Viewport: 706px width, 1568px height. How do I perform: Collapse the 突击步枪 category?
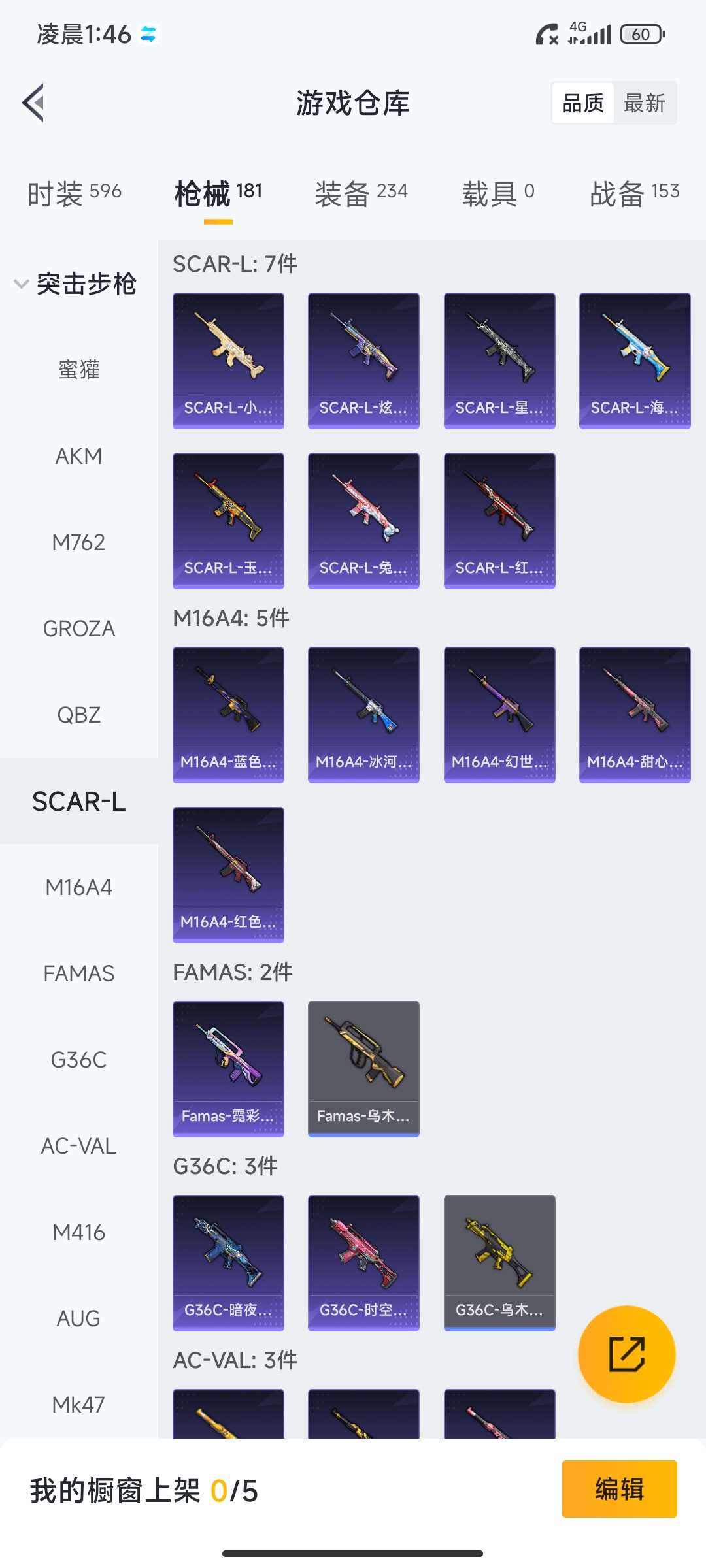coord(75,284)
